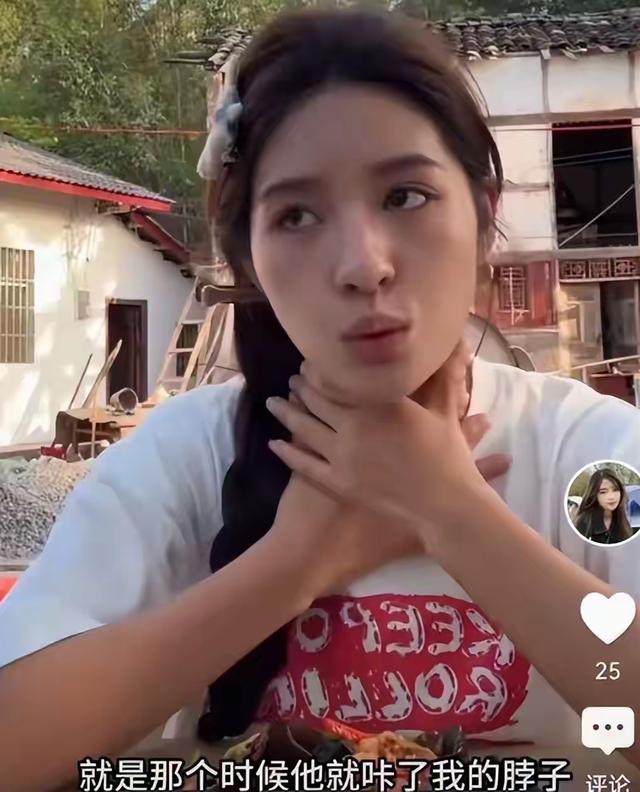Open the comments bubble icon
This screenshot has height=792, width=640.
click(x=607, y=729)
